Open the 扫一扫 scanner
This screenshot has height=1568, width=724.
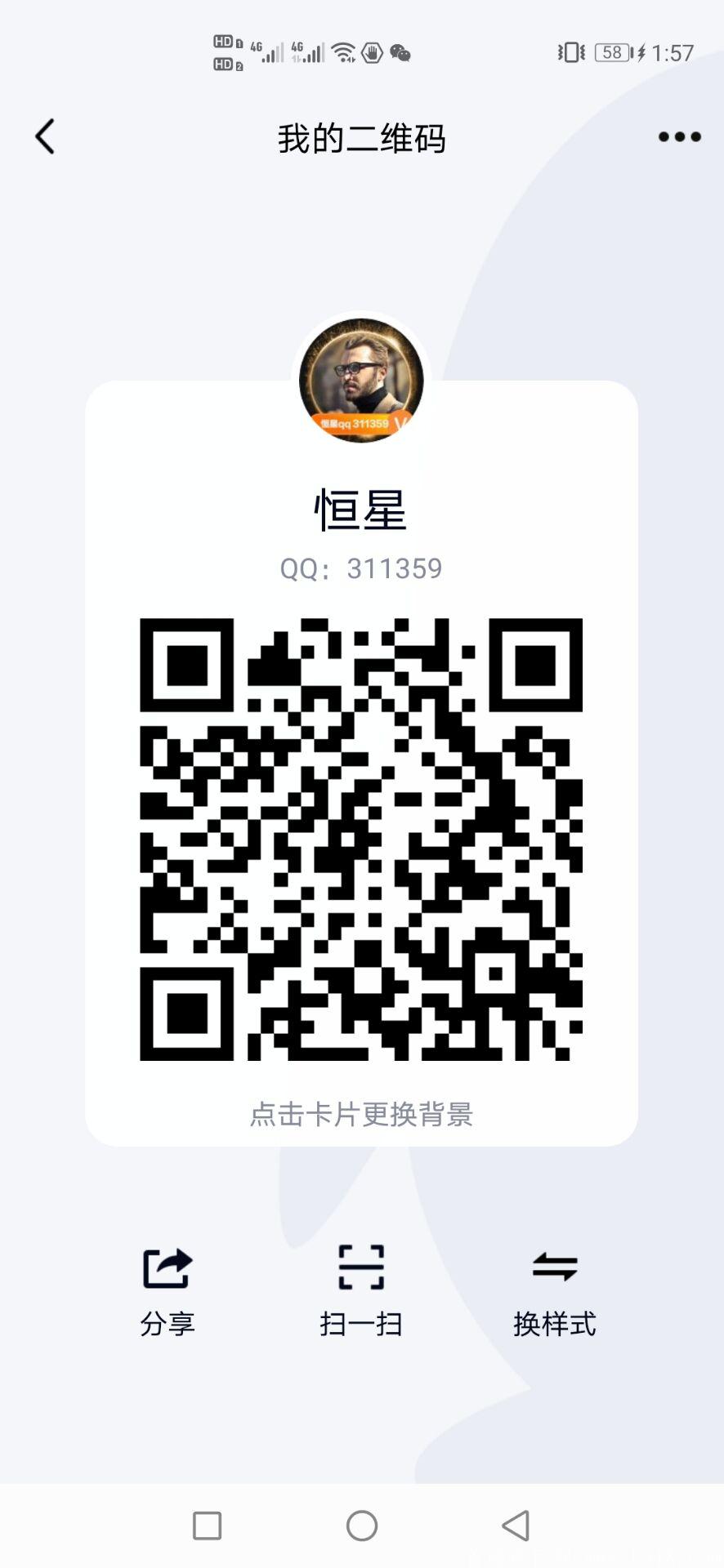pos(361,1290)
